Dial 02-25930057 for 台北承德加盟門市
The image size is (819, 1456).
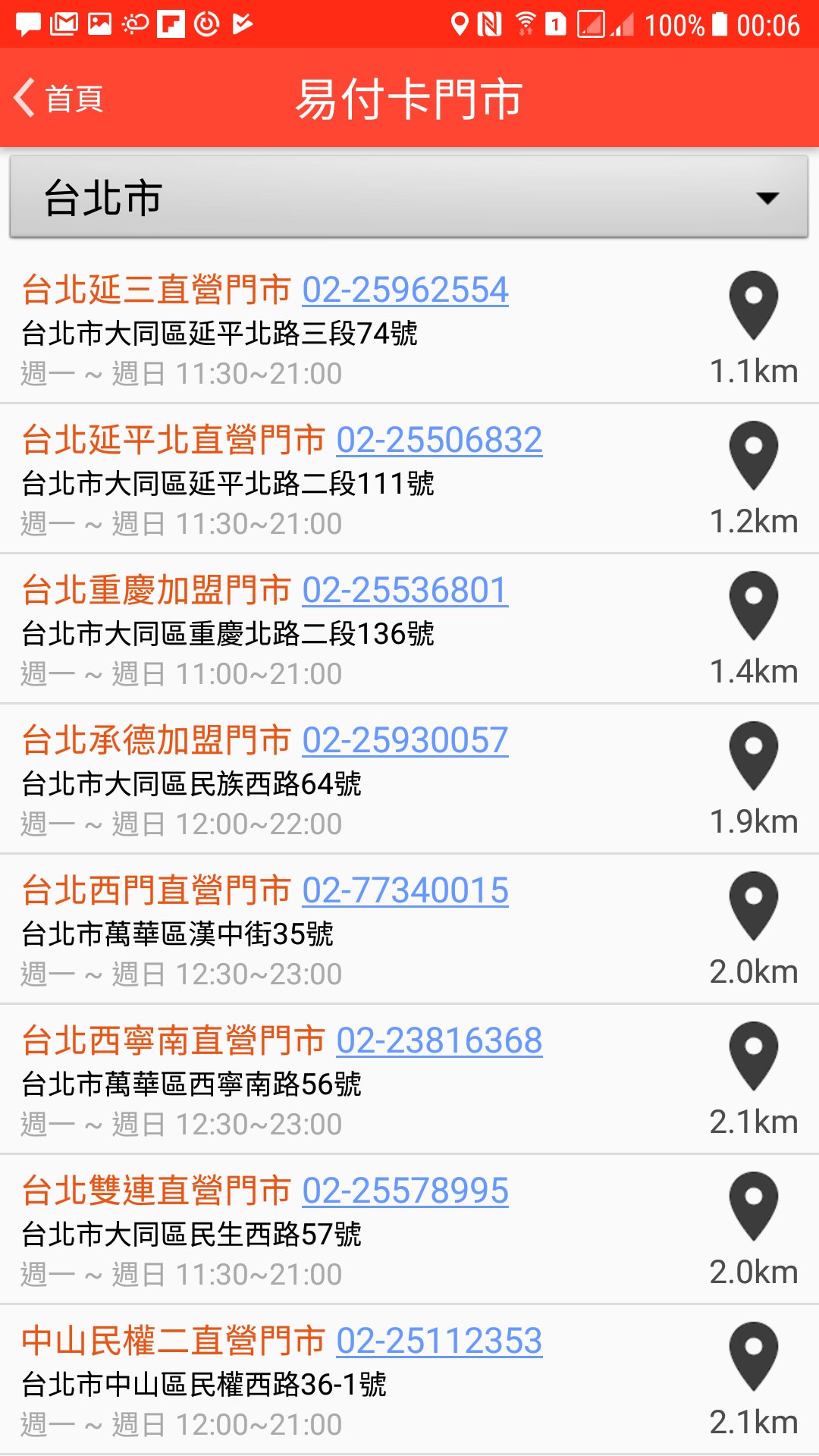[x=405, y=741]
